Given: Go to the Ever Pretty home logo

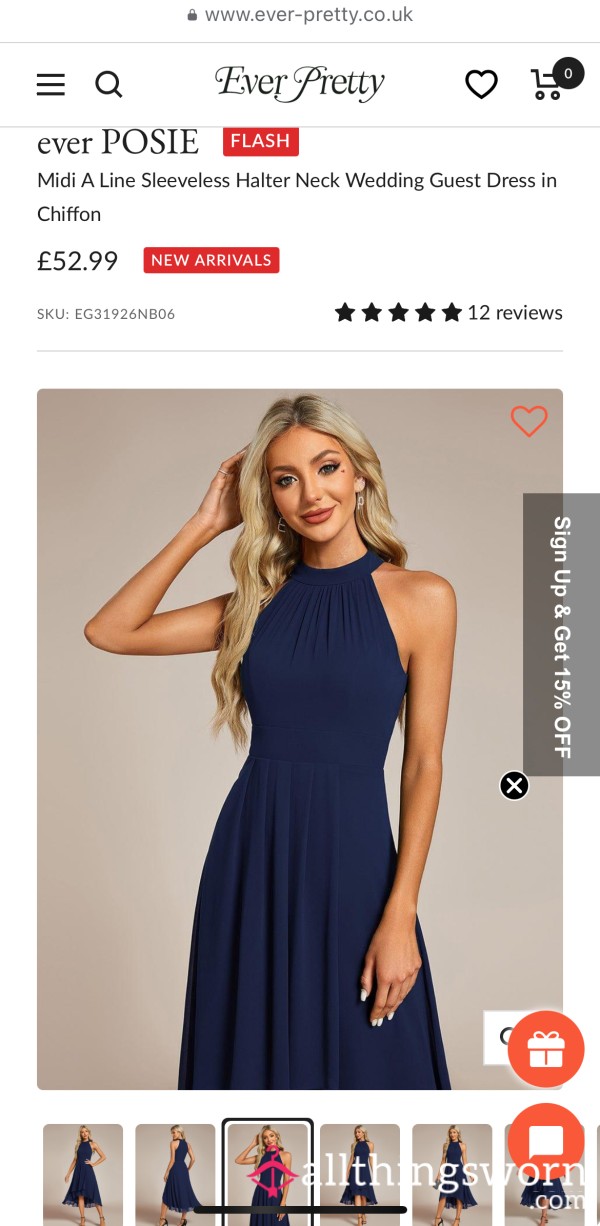Looking at the screenshot, I should point(300,83).
